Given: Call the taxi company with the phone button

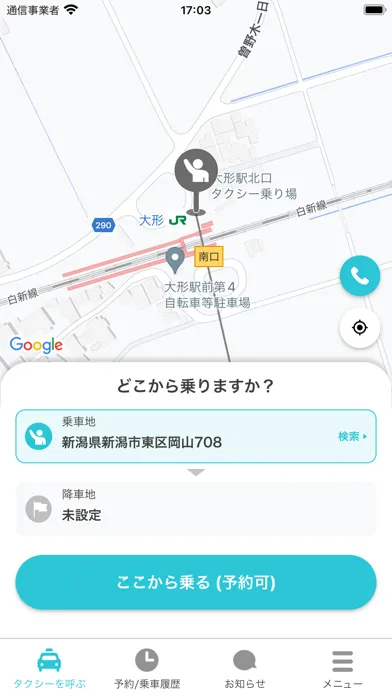Looking at the screenshot, I should pyautogui.click(x=360, y=276).
